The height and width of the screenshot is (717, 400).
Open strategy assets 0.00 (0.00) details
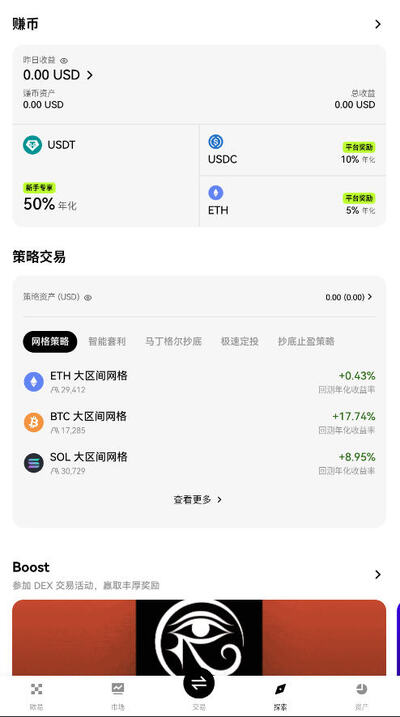pyautogui.click(x=349, y=297)
